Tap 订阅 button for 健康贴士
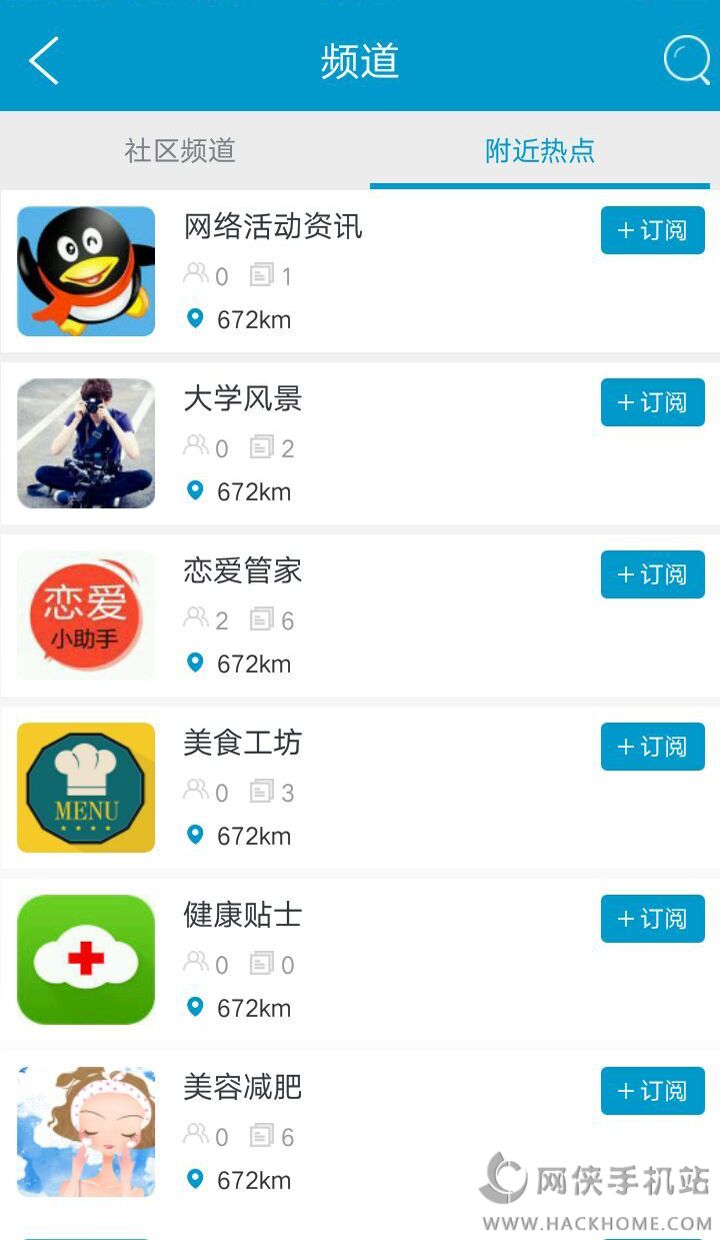Image resolution: width=720 pixels, height=1240 pixels. tap(652, 919)
